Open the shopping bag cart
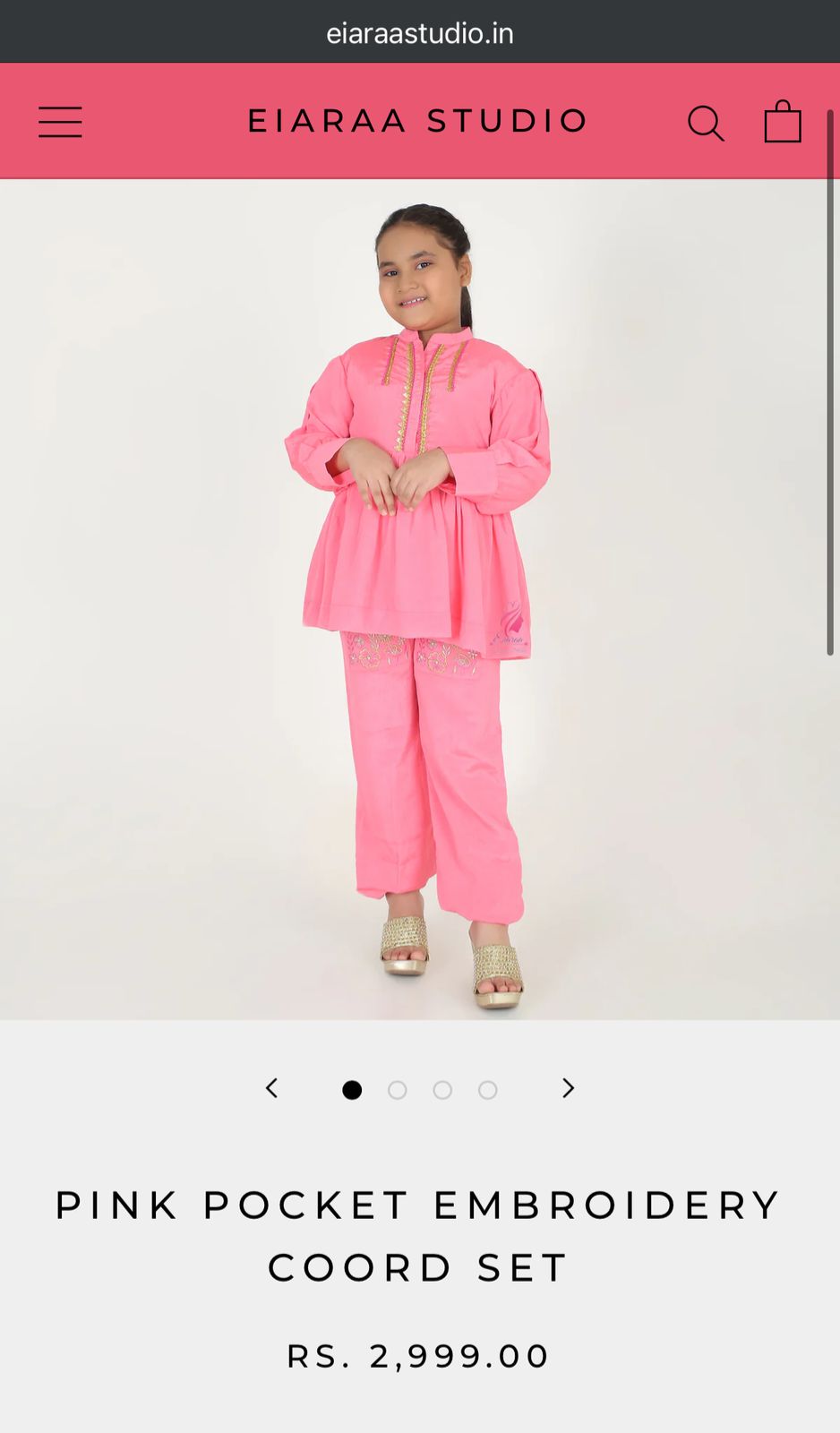This screenshot has height=1433, width=840. [x=782, y=122]
